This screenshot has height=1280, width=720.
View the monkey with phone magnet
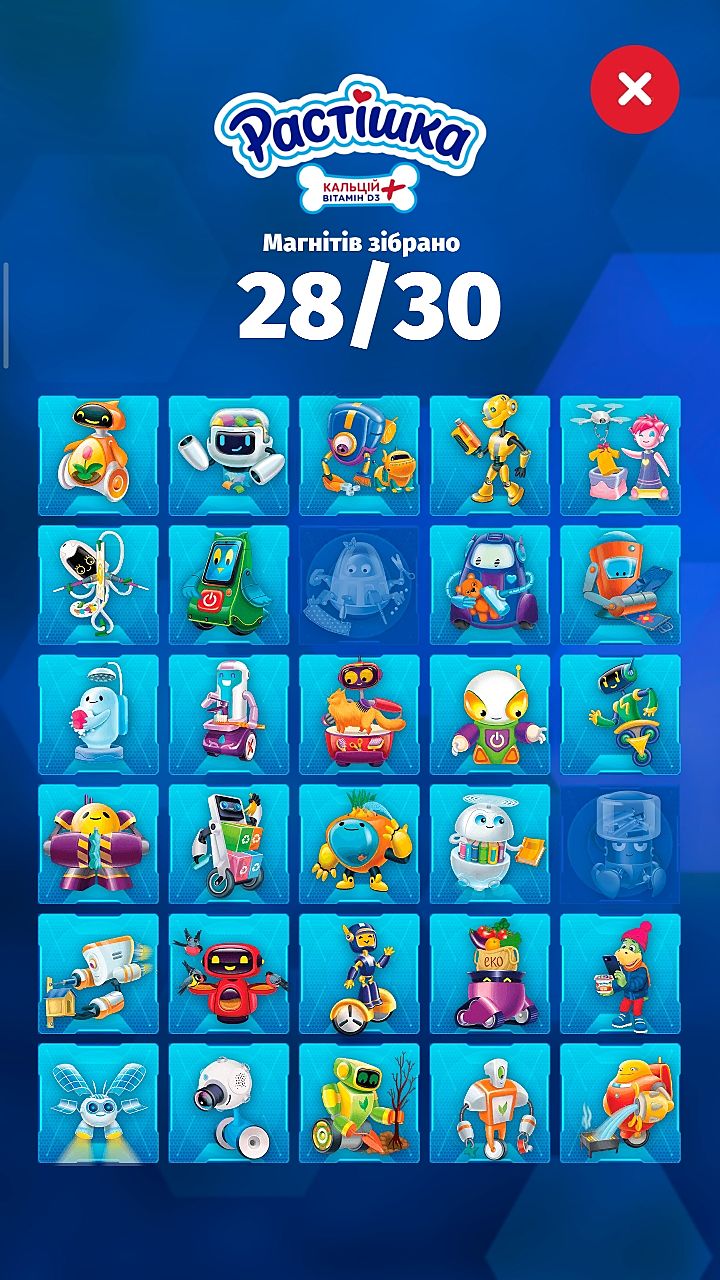click(x=620, y=976)
